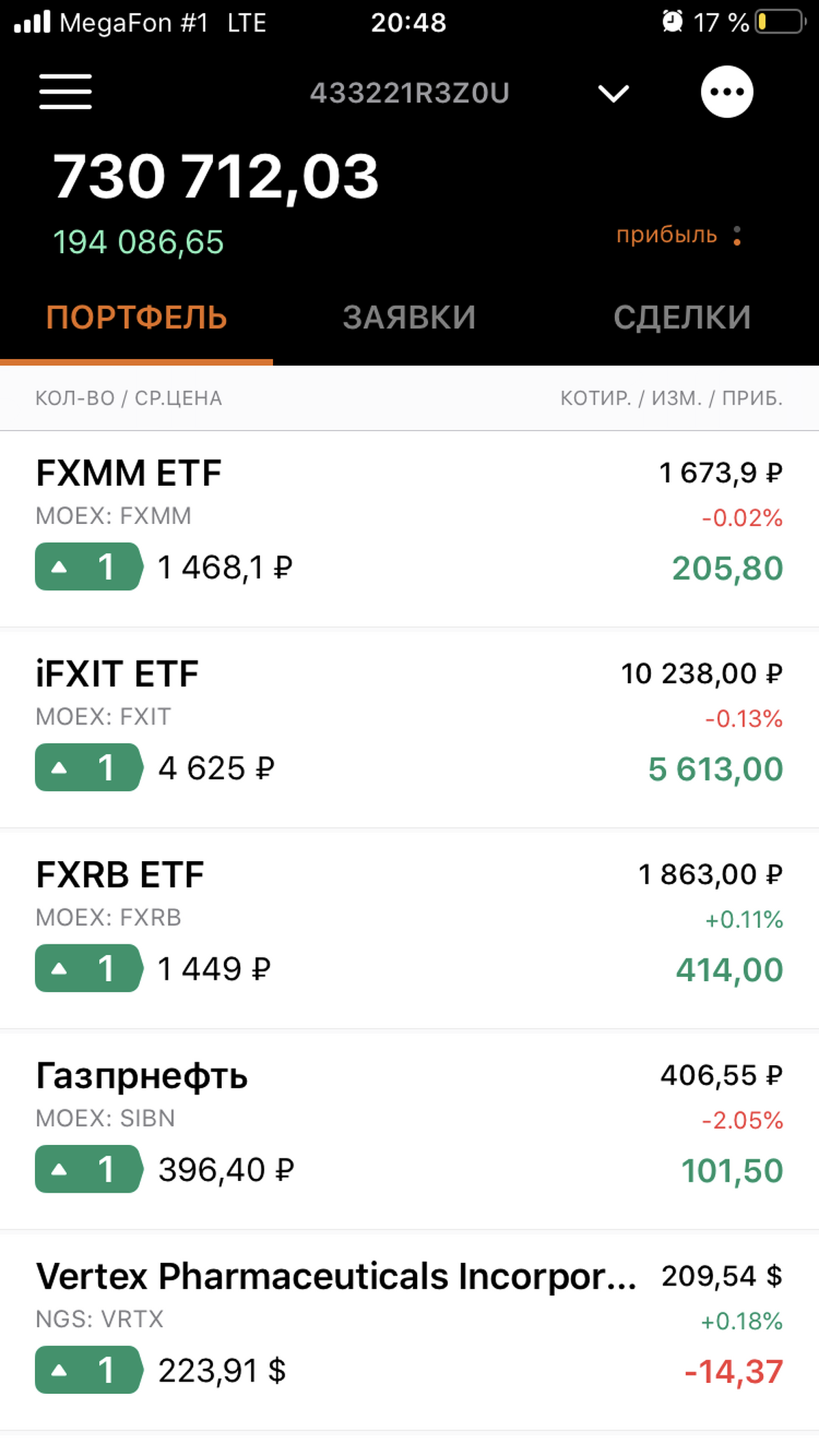Open the FXMM ETF position
The width and height of the screenshot is (819, 1456).
click(x=409, y=529)
